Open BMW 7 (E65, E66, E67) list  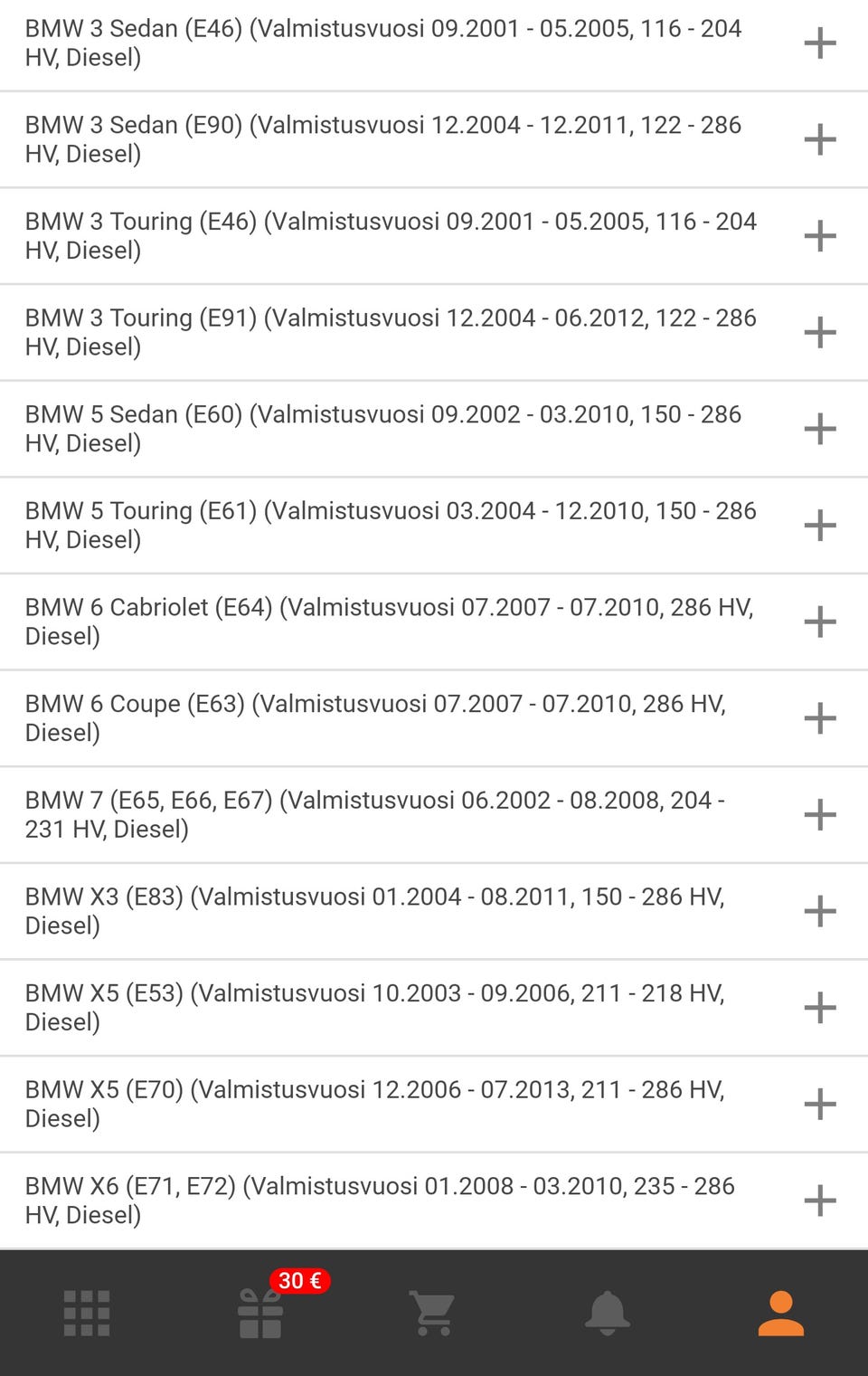coord(819,814)
